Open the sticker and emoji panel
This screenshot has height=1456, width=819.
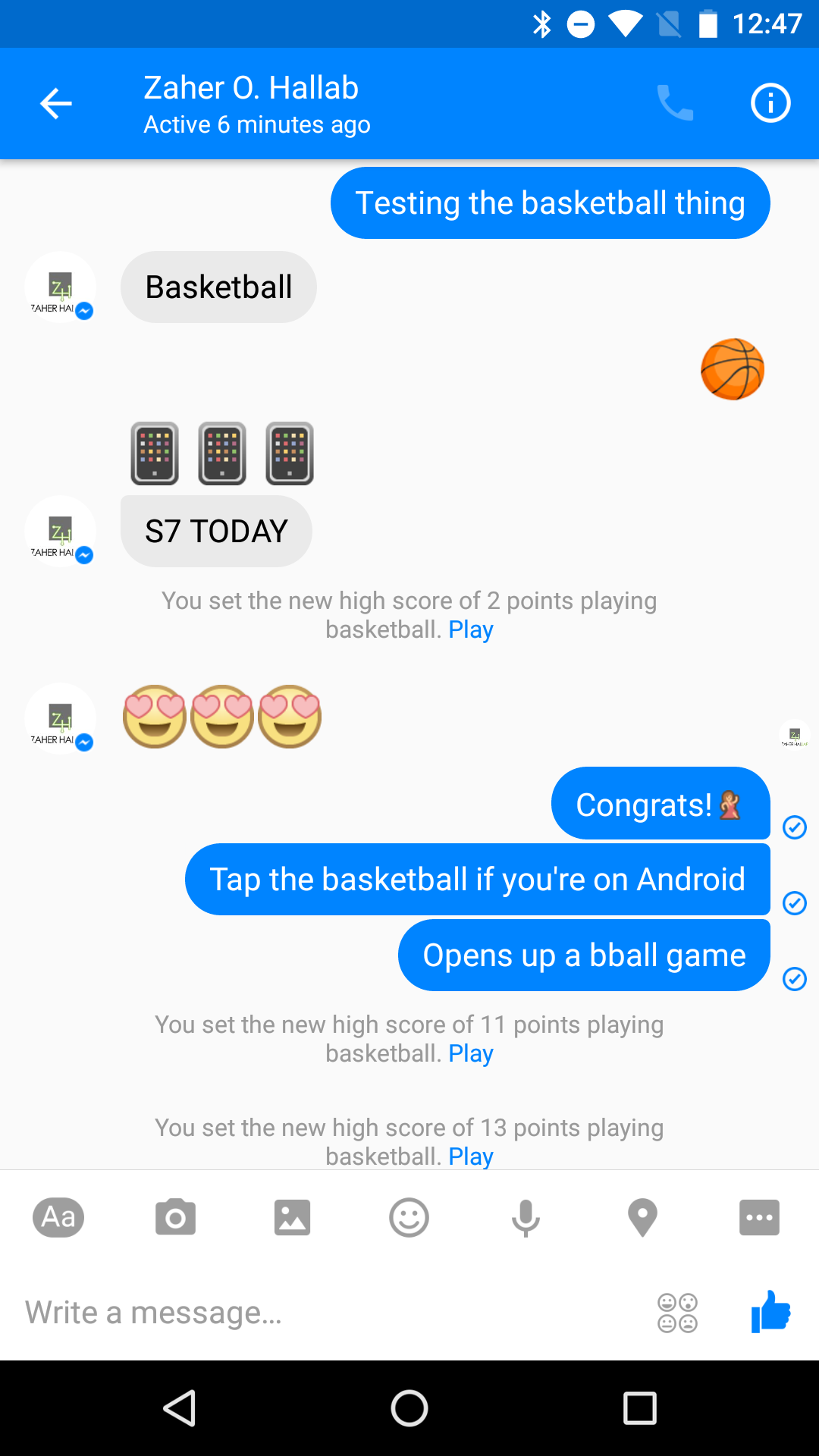tap(409, 1217)
